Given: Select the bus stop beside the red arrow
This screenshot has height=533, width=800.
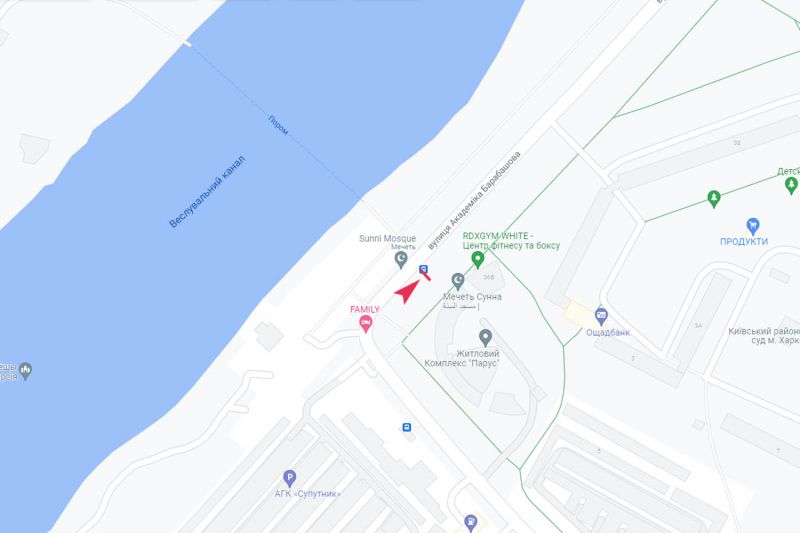Looking at the screenshot, I should [423, 269].
